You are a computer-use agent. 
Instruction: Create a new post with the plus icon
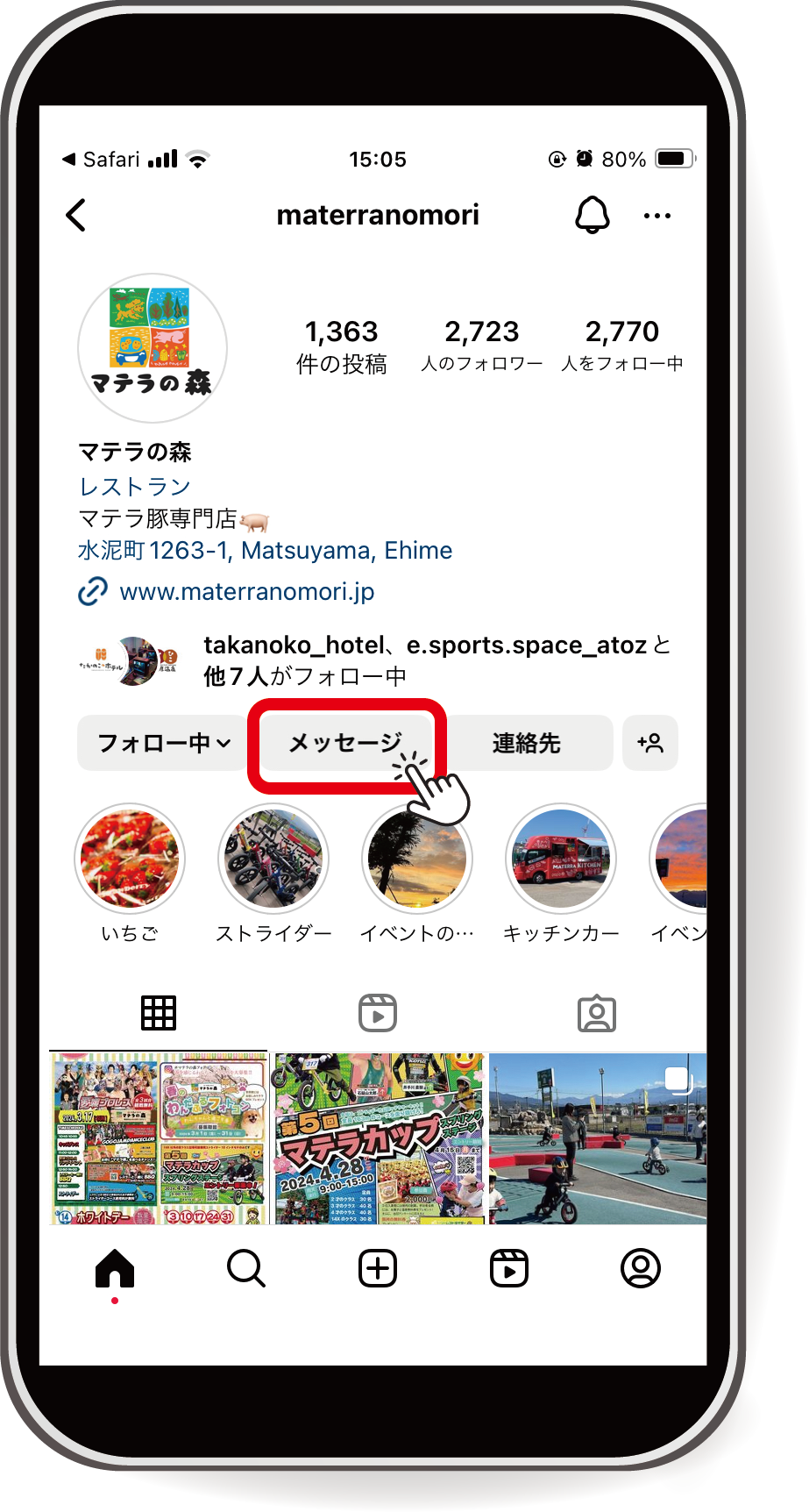tap(378, 1268)
